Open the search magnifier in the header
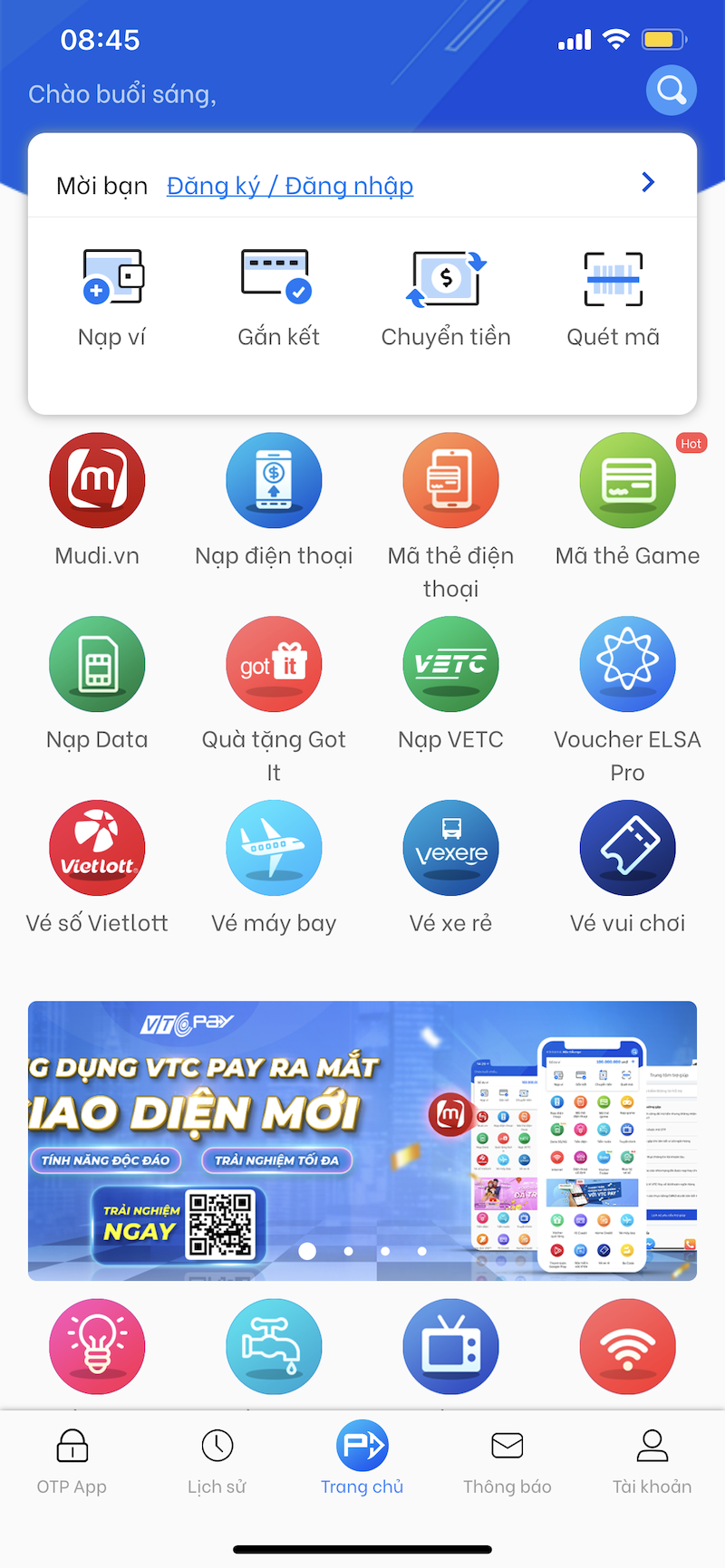This screenshot has width=725, height=1568. click(671, 91)
